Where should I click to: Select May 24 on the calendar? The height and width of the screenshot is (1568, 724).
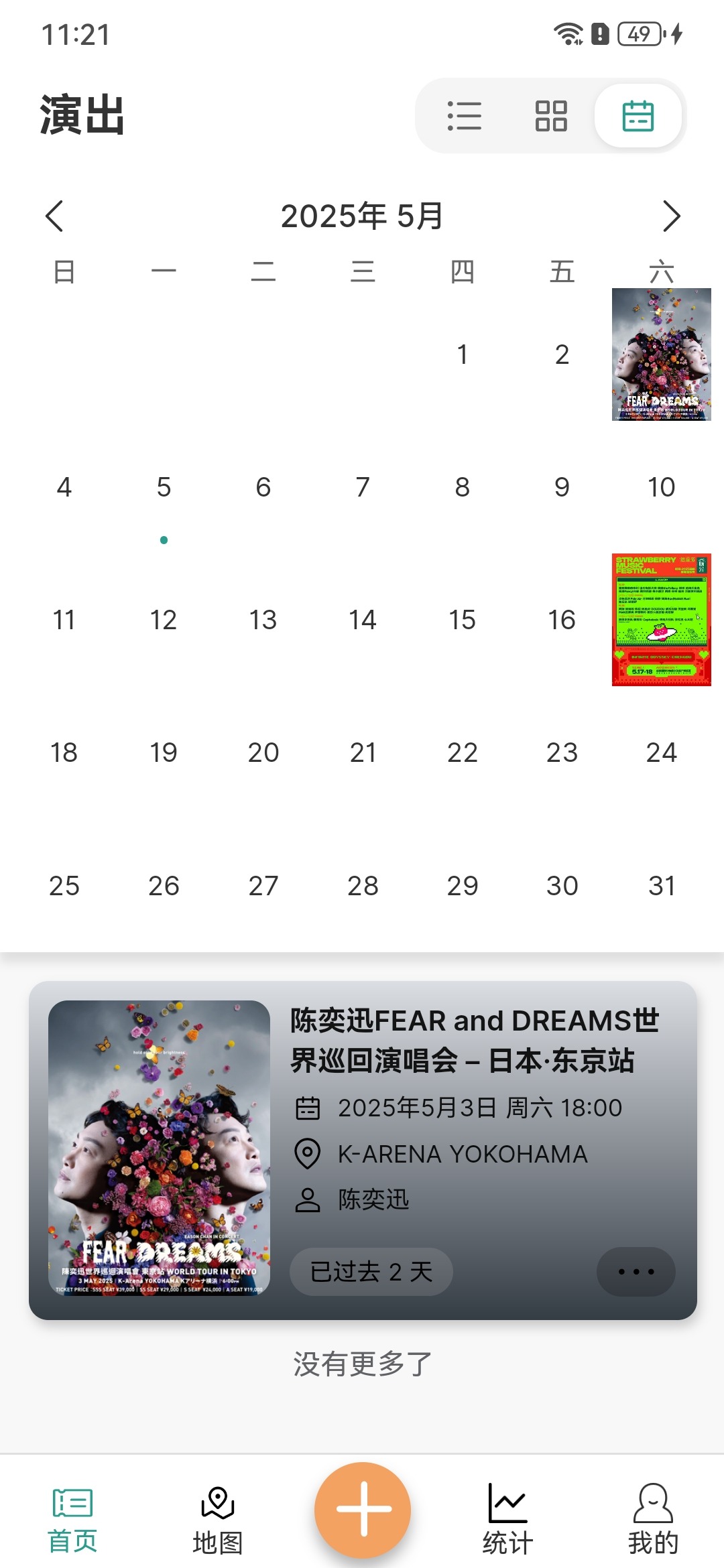tap(661, 753)
